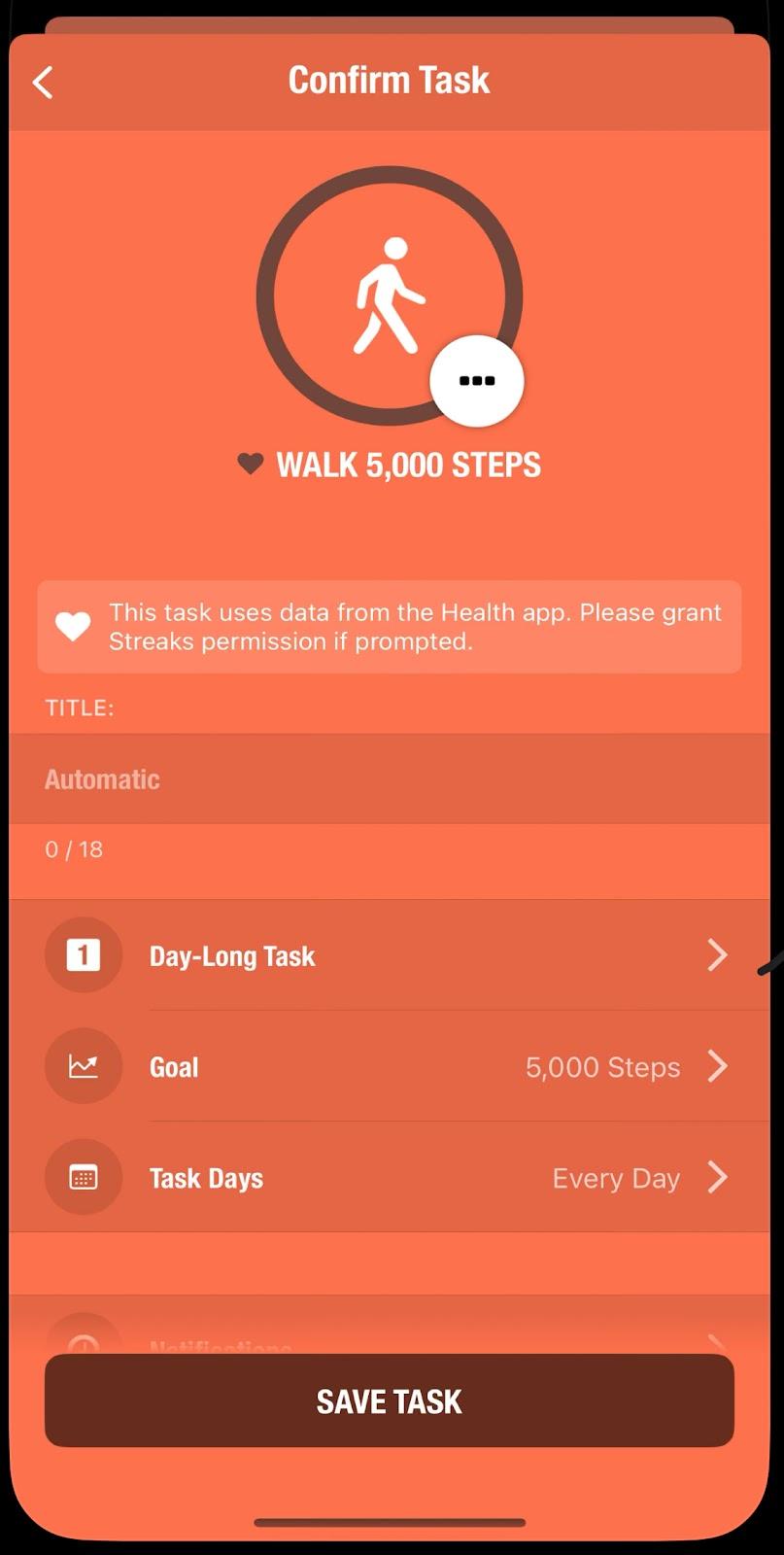Click the Automatic title input field

389,777
